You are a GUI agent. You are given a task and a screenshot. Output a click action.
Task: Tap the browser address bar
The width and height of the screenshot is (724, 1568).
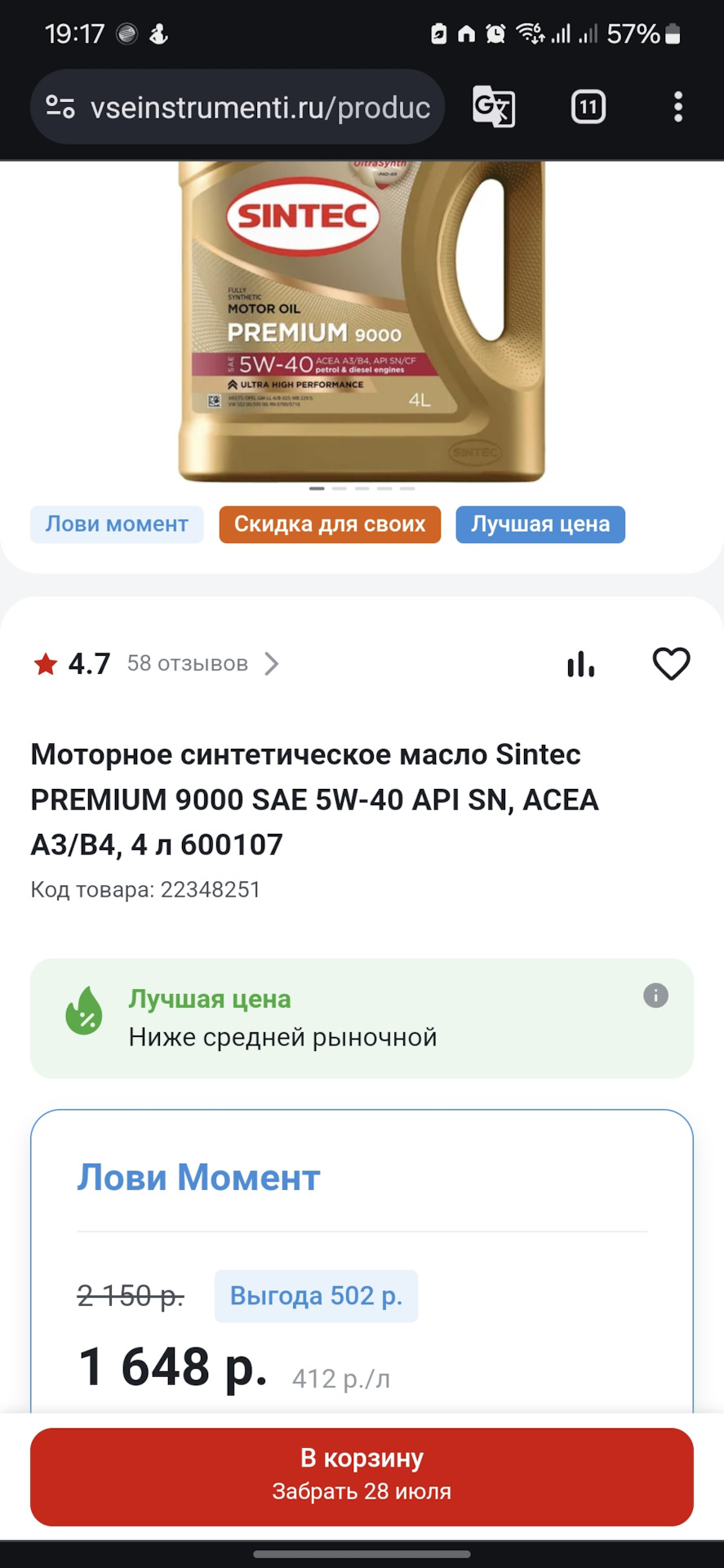(x=260, y=107)
